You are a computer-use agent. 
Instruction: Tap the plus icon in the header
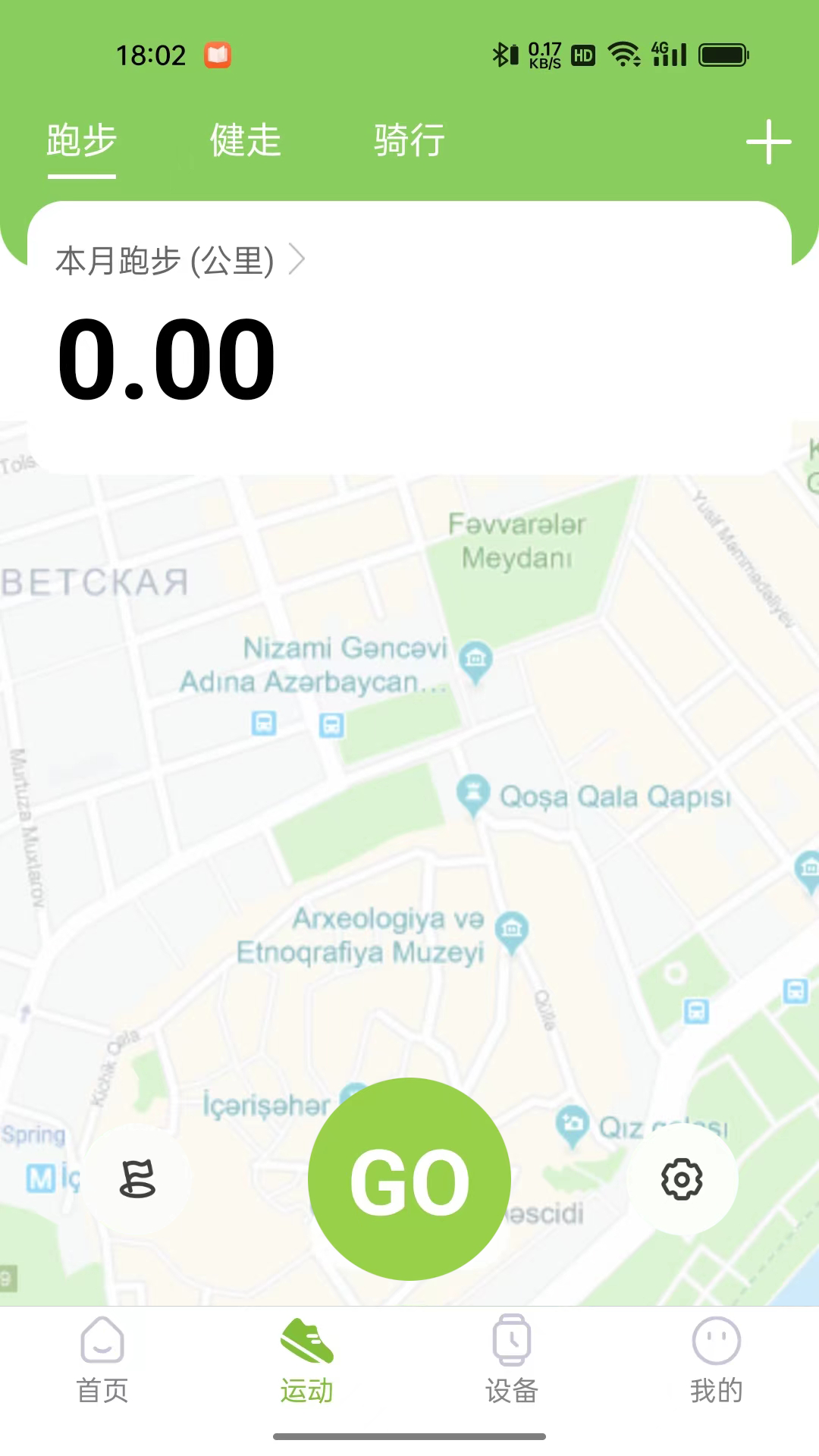point(768,142)
